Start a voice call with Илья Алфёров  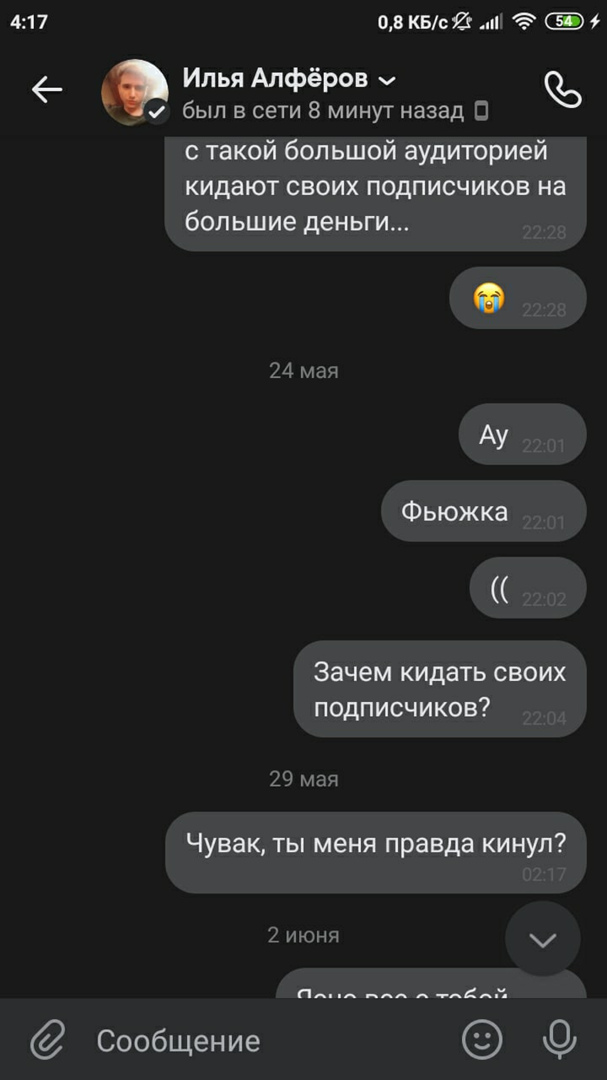pyautogui.click(x=562, y=90)
